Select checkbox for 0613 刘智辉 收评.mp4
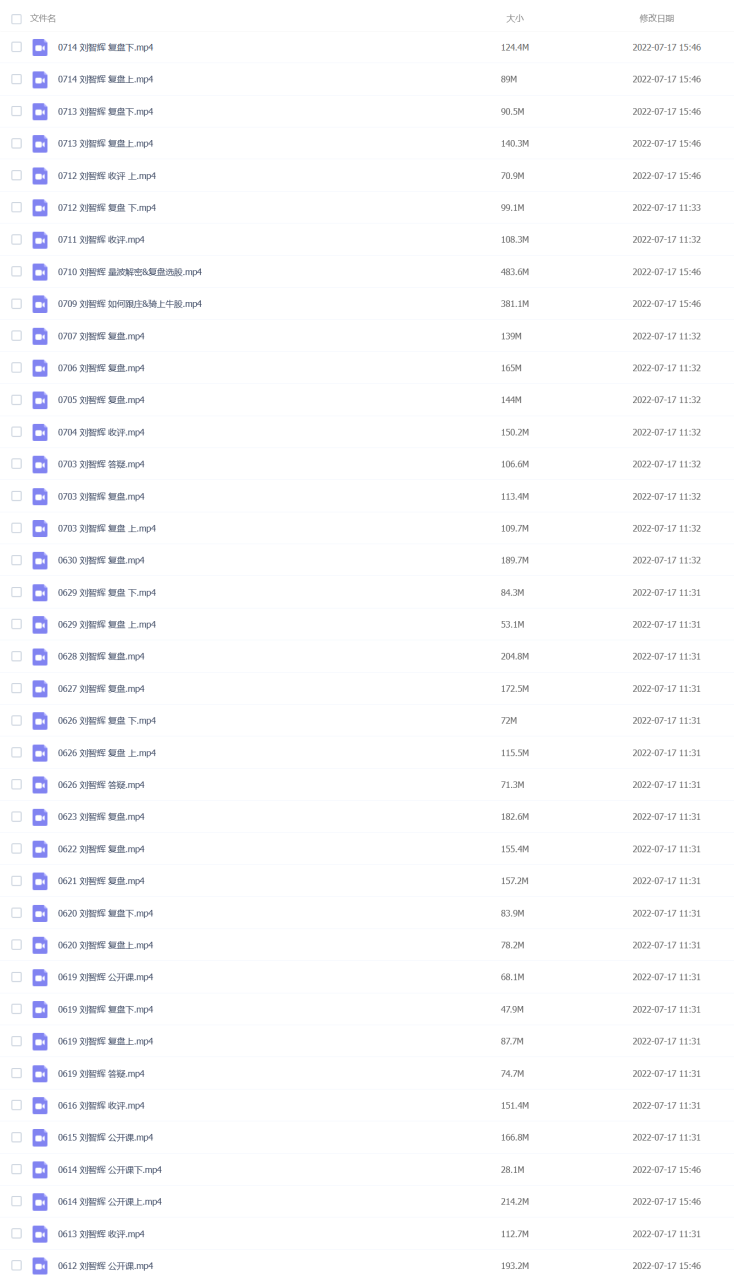The height and width of the screenshot is (1280, 734). (x=16, y=1233)
